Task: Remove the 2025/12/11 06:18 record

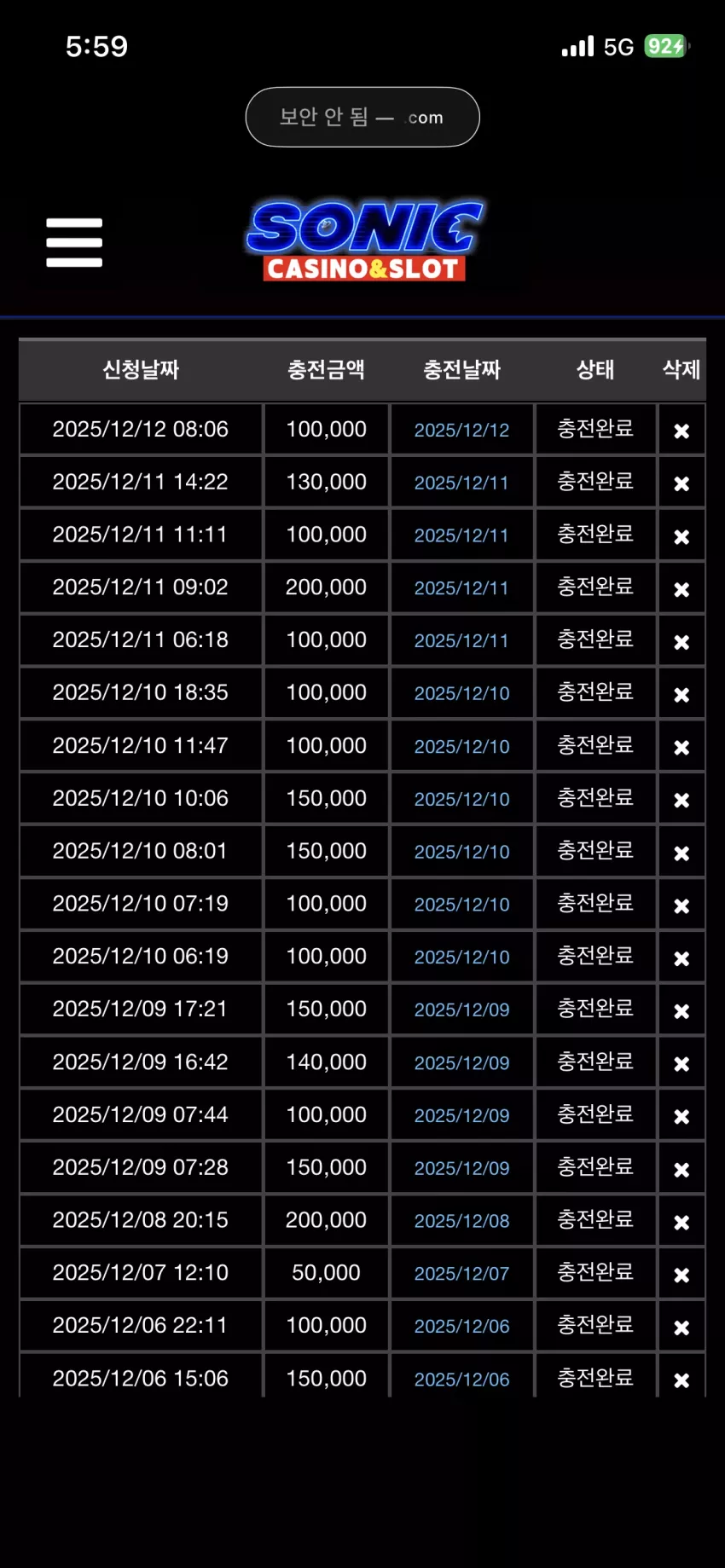Action: point(681,642)
